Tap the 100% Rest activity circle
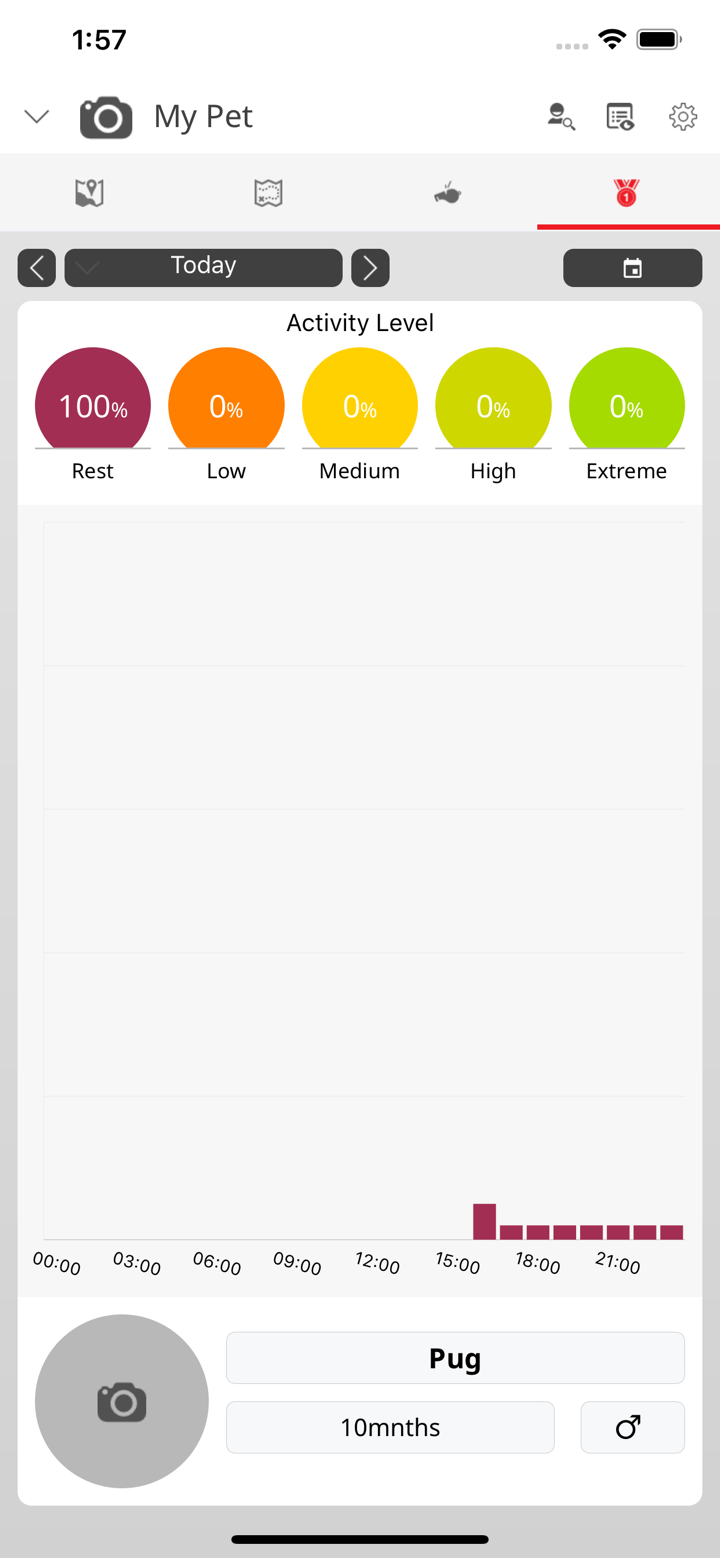Screen dimensions: 720x1558 92,402
